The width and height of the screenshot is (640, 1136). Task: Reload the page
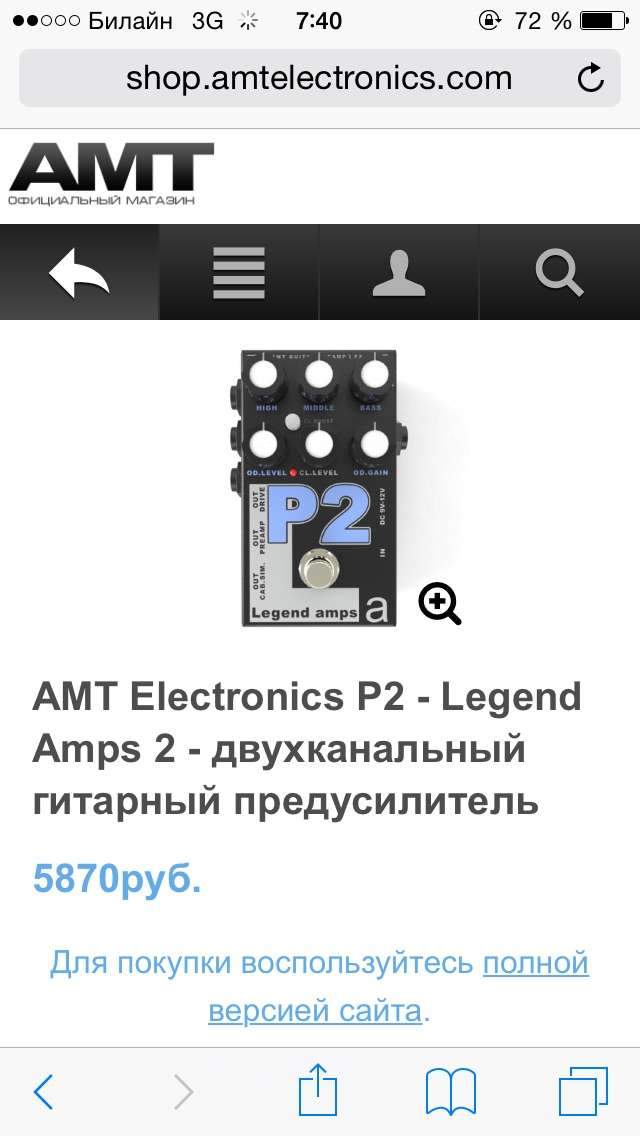(x=591, y=78)
